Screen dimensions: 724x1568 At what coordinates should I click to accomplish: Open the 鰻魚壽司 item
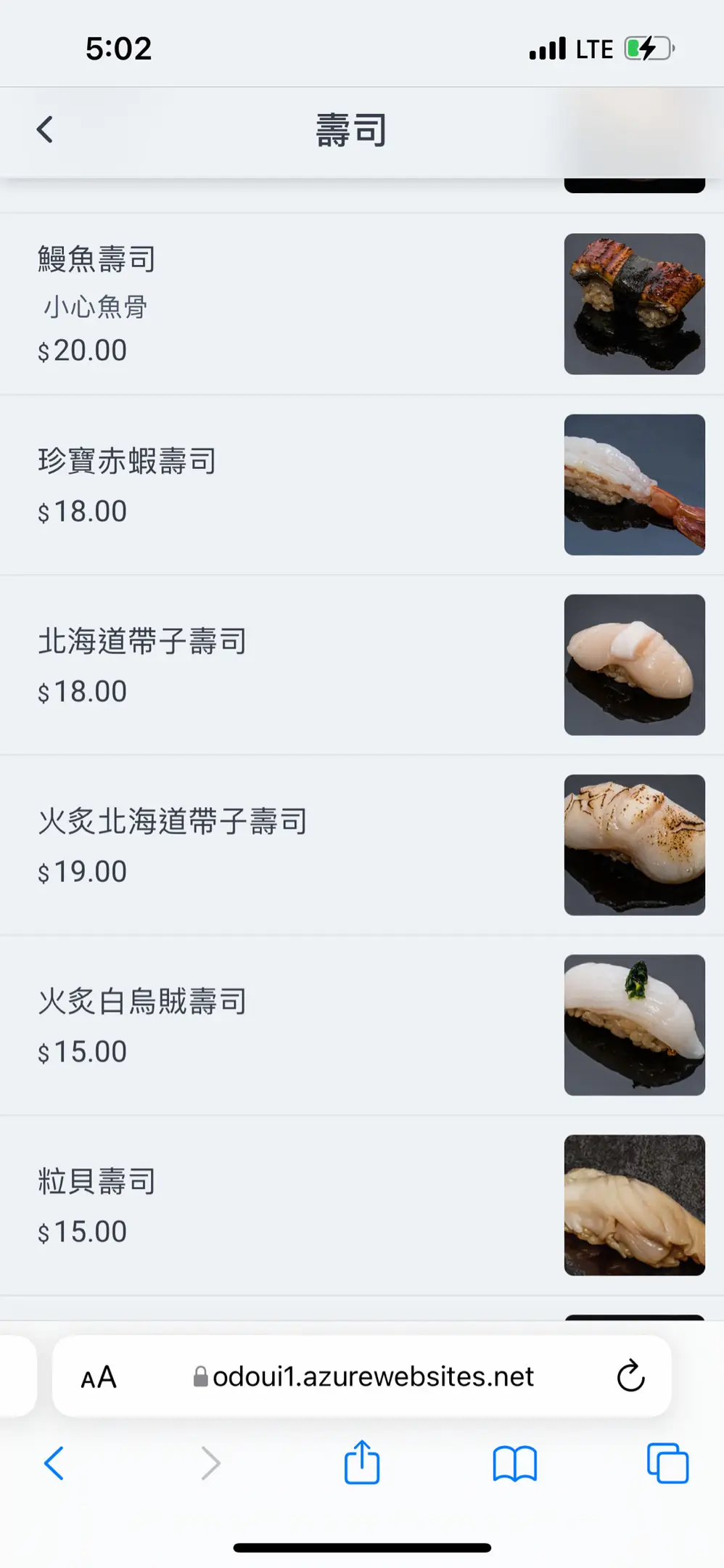click(362, 304)
